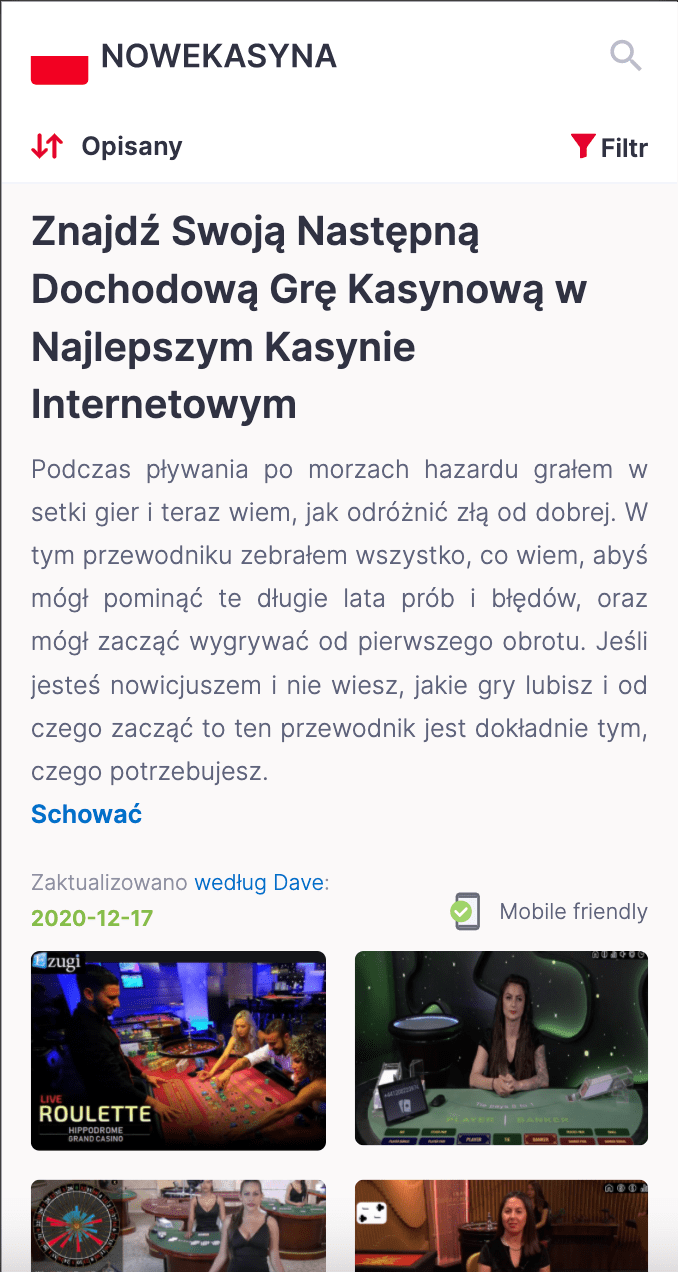Image resolution: width=678 pixels, height=1272 pixels.
Task: Open the green baccarat dealer game tile
Action: (x=501, y=1047)
